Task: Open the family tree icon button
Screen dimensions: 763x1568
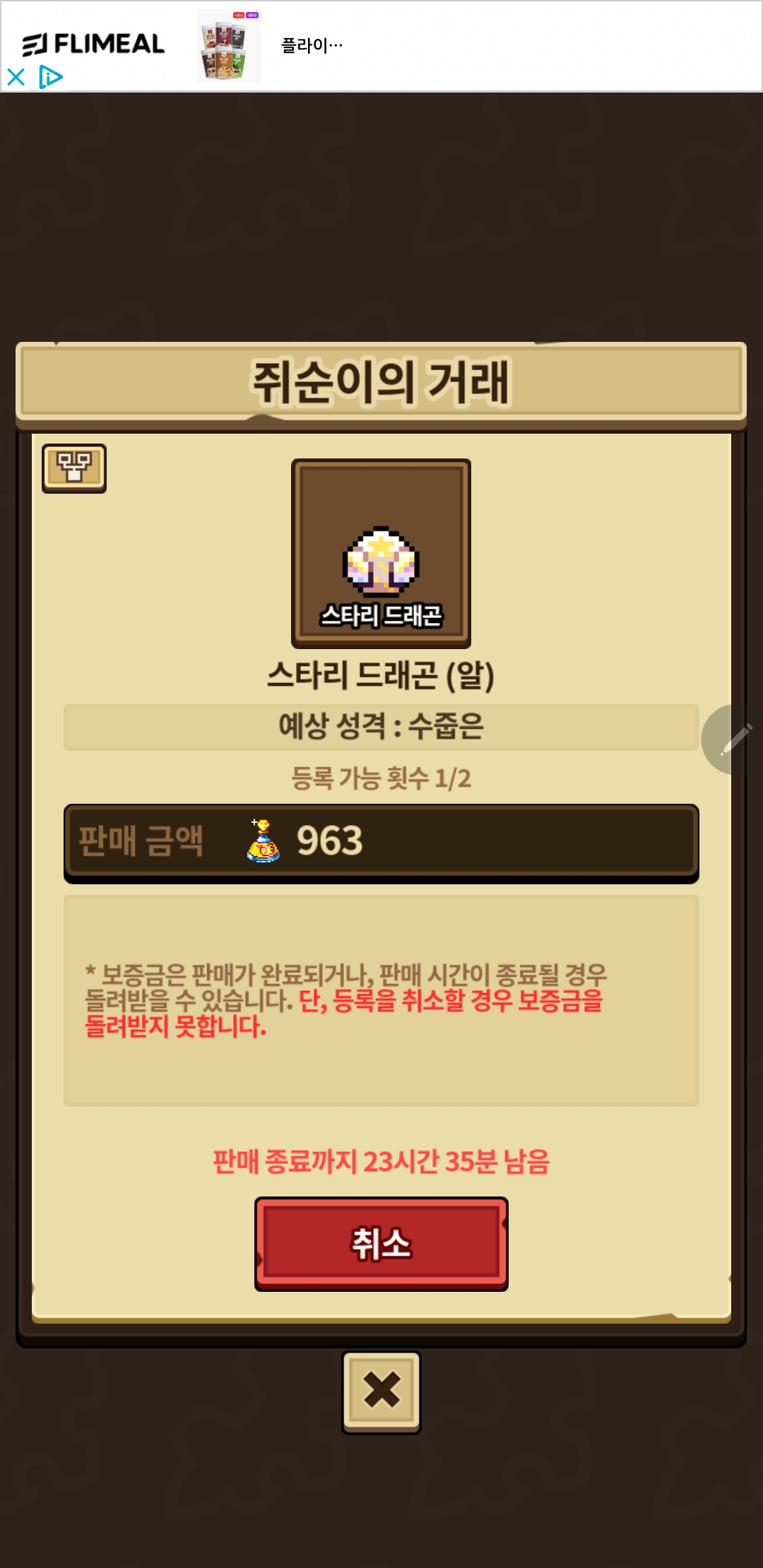Action: (x=74, y=468)
